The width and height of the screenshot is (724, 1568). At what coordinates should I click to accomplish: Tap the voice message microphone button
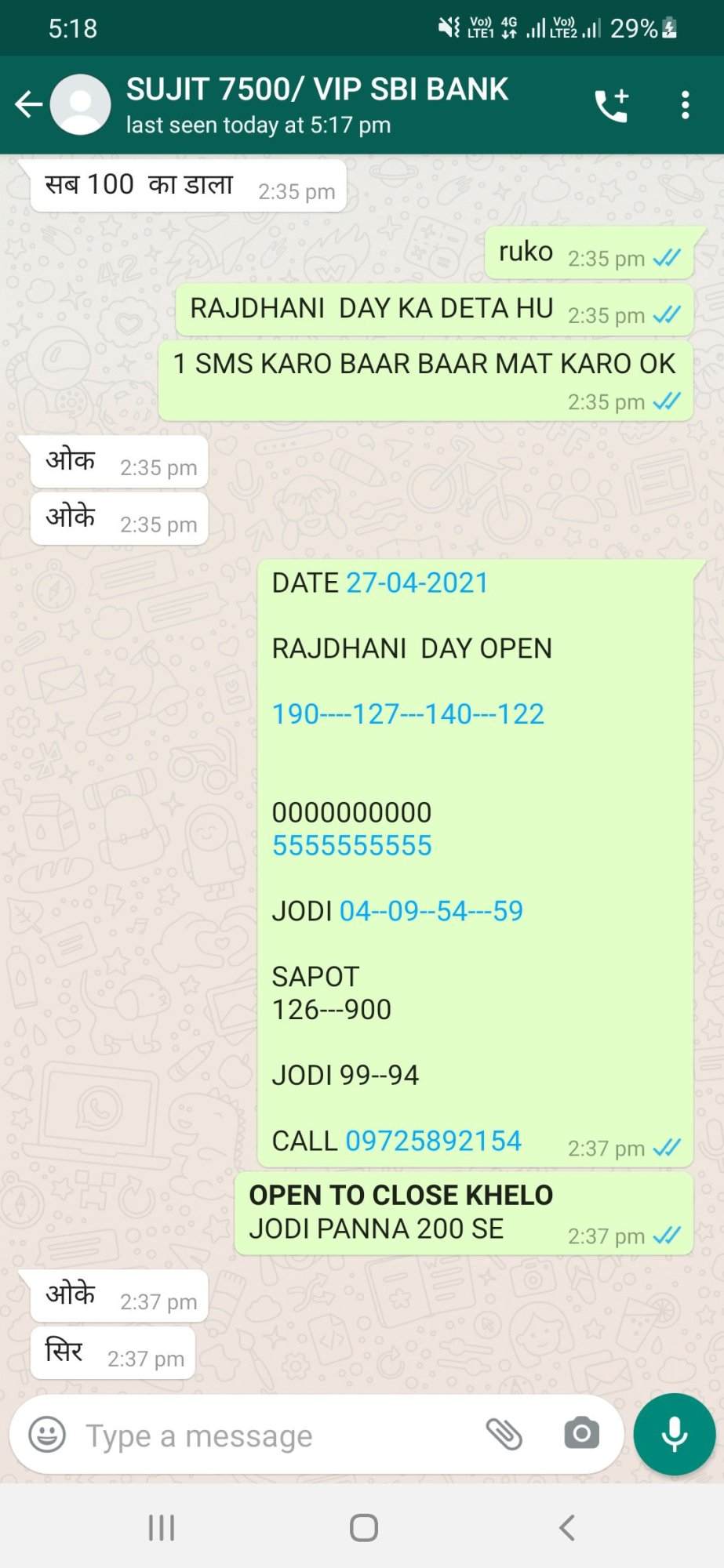(675, 1435)
